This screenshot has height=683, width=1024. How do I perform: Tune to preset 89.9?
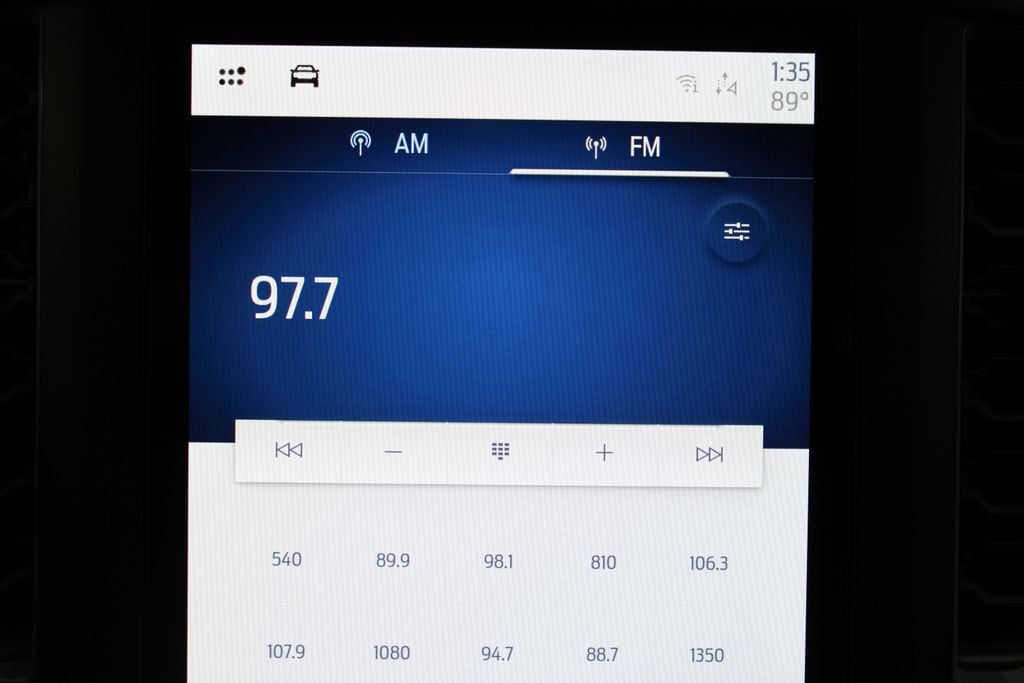pyautogui.click(x=392, y=561)
